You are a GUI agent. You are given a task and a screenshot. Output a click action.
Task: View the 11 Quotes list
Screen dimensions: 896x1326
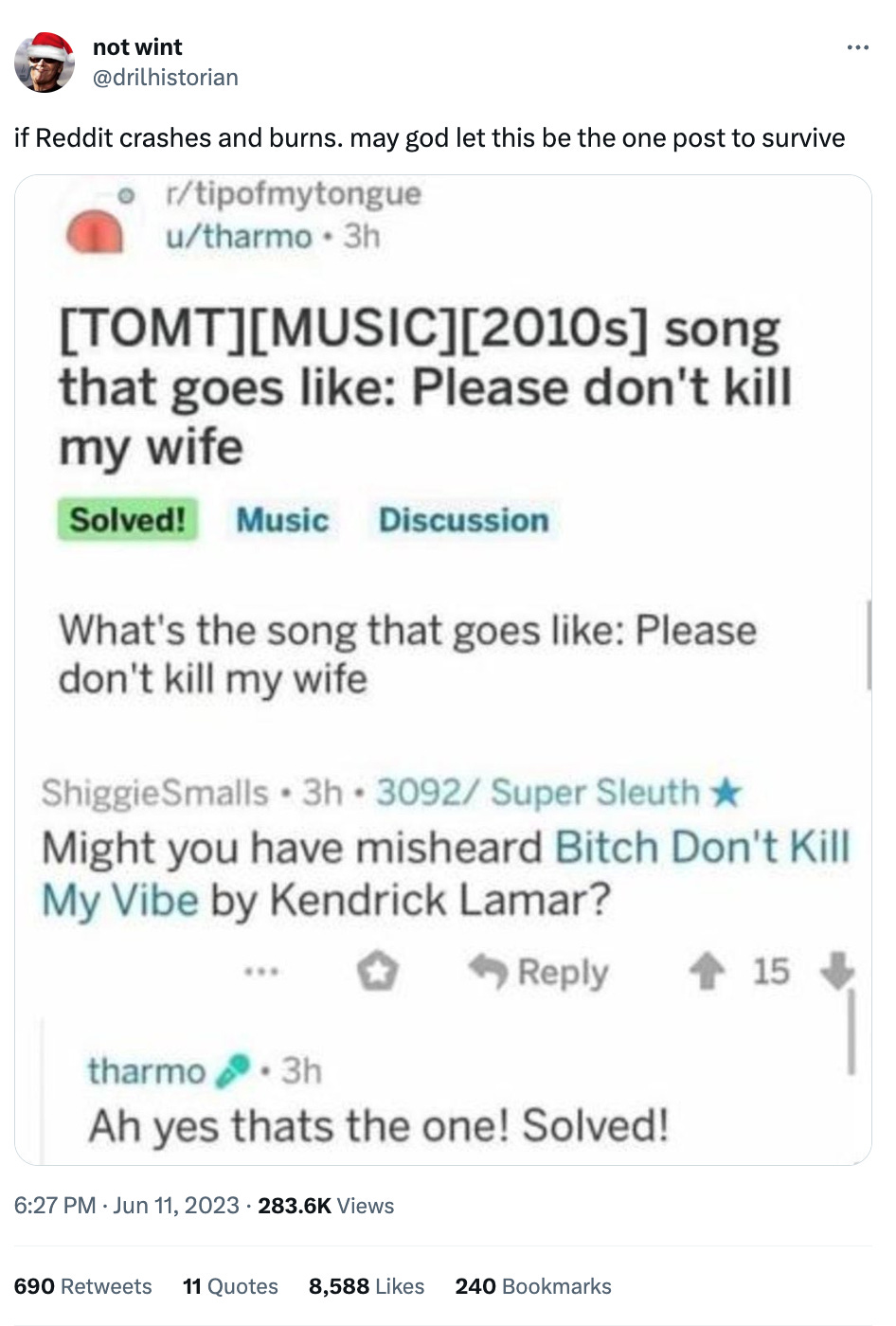[x=230, y=1286]
